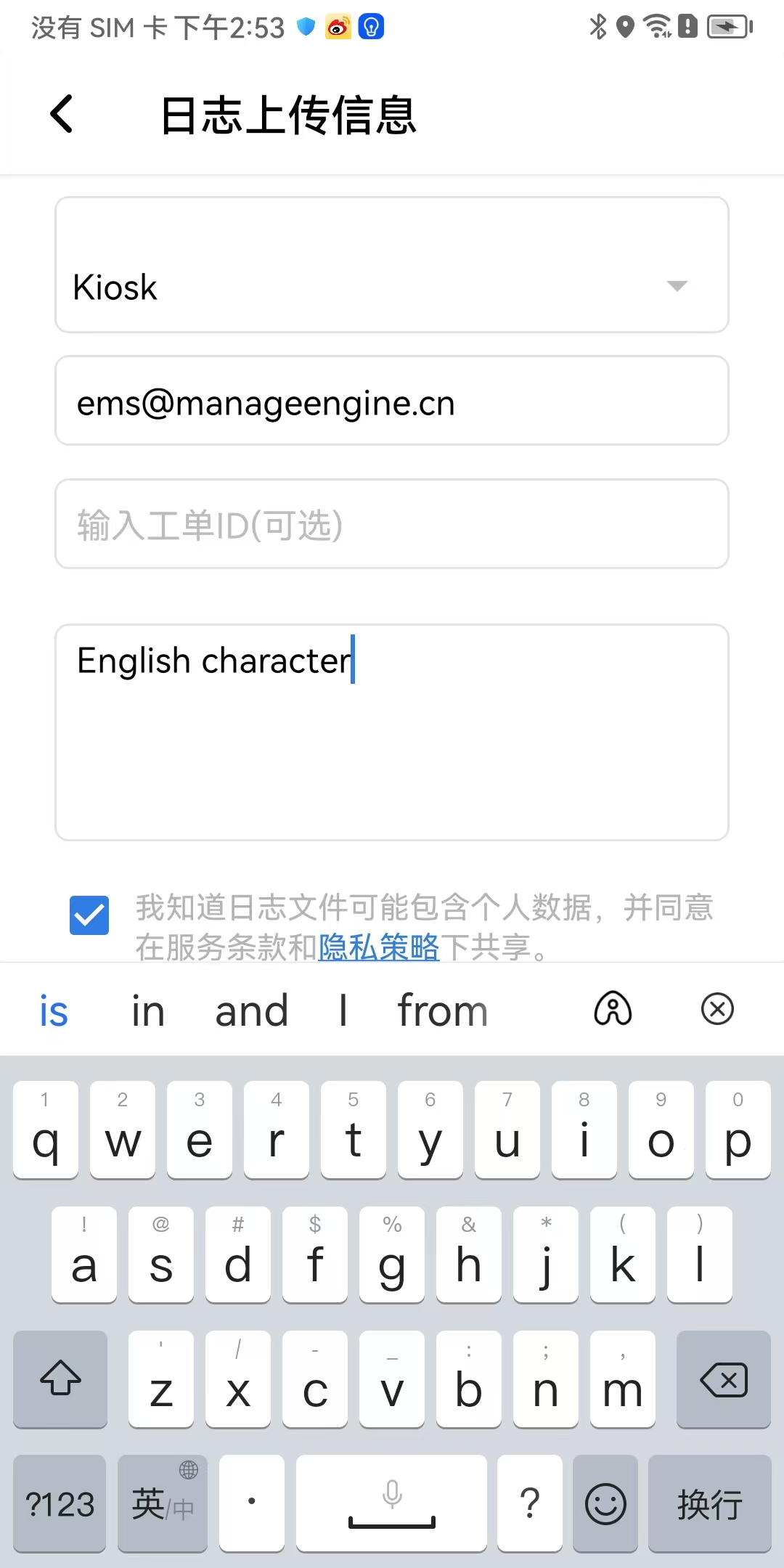Open the 隐私策略 link
This screenshot has width=784, height=1568.
point(379,947)
